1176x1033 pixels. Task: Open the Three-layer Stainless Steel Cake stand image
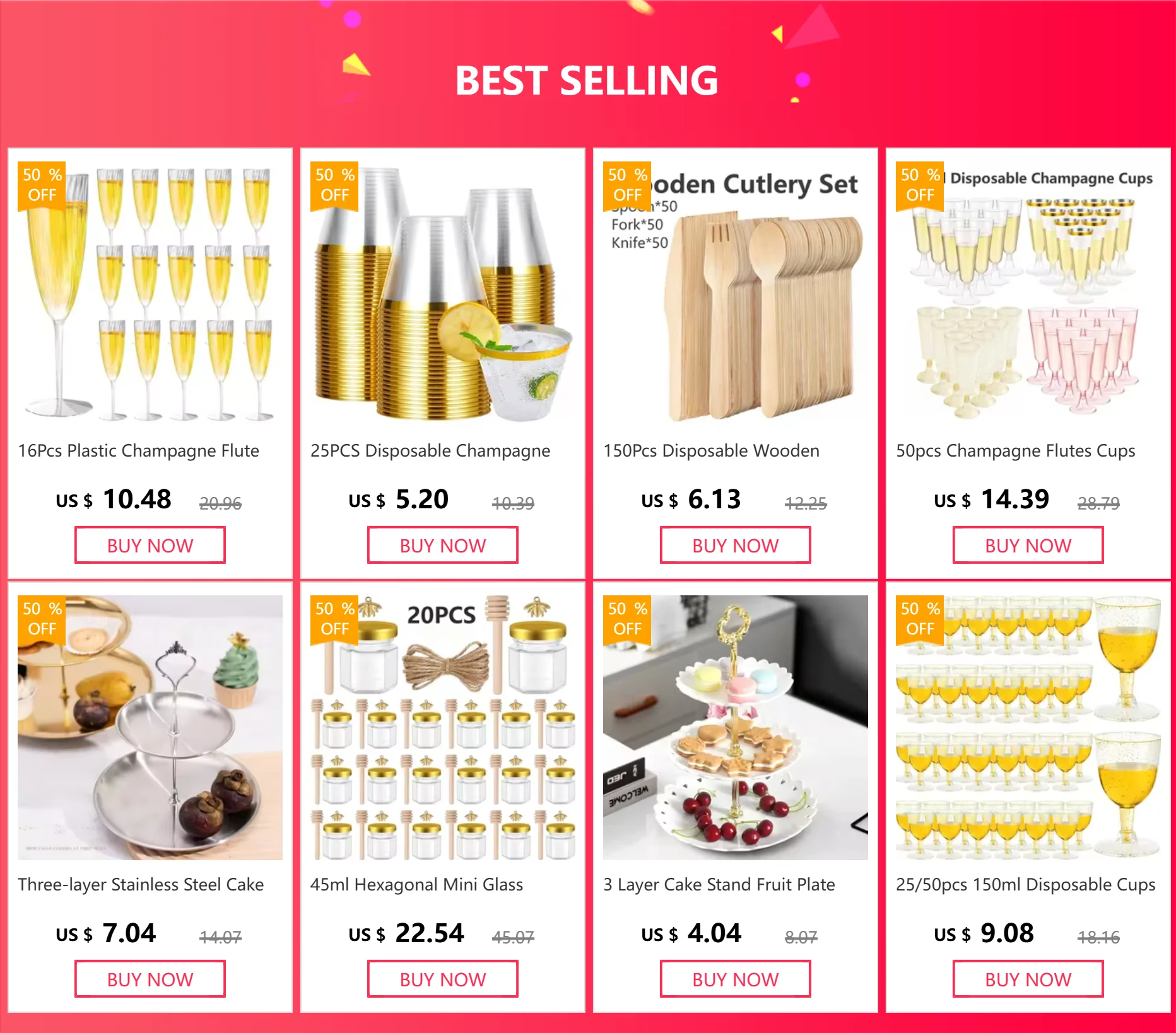point(150,727)
